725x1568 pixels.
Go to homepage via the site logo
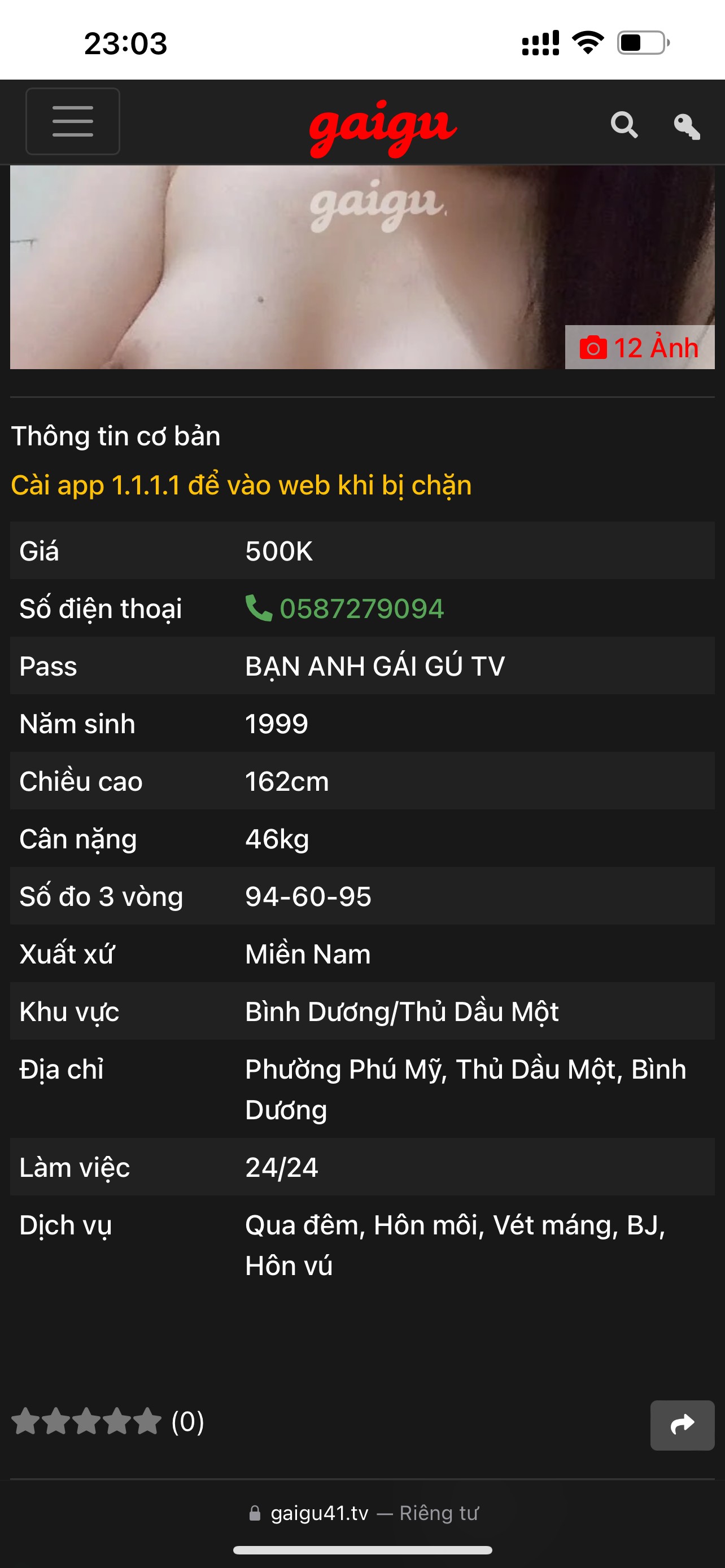pyautogui.click(x=383, y=126)
